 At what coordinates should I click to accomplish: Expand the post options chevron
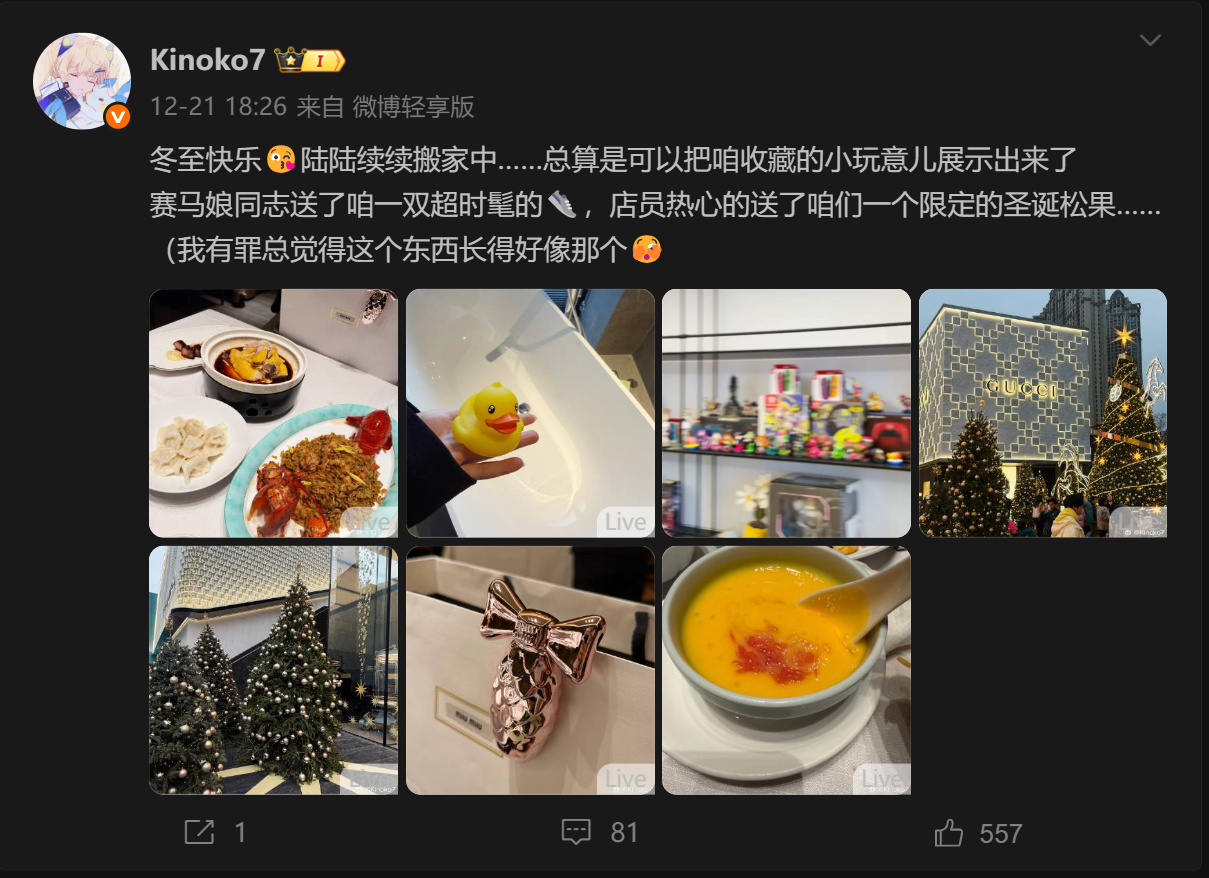coord(1151,41)
